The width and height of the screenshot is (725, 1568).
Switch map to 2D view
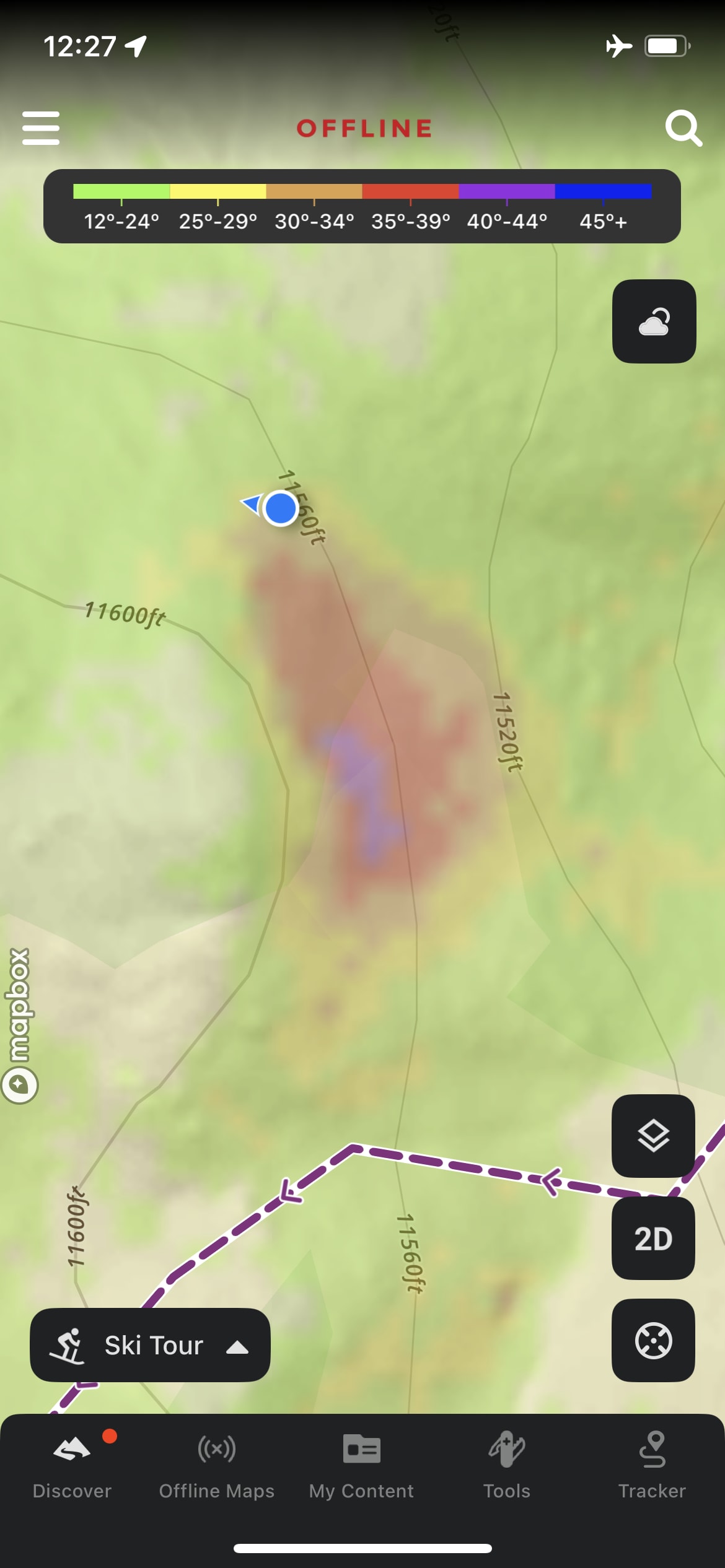[653, 1238]
